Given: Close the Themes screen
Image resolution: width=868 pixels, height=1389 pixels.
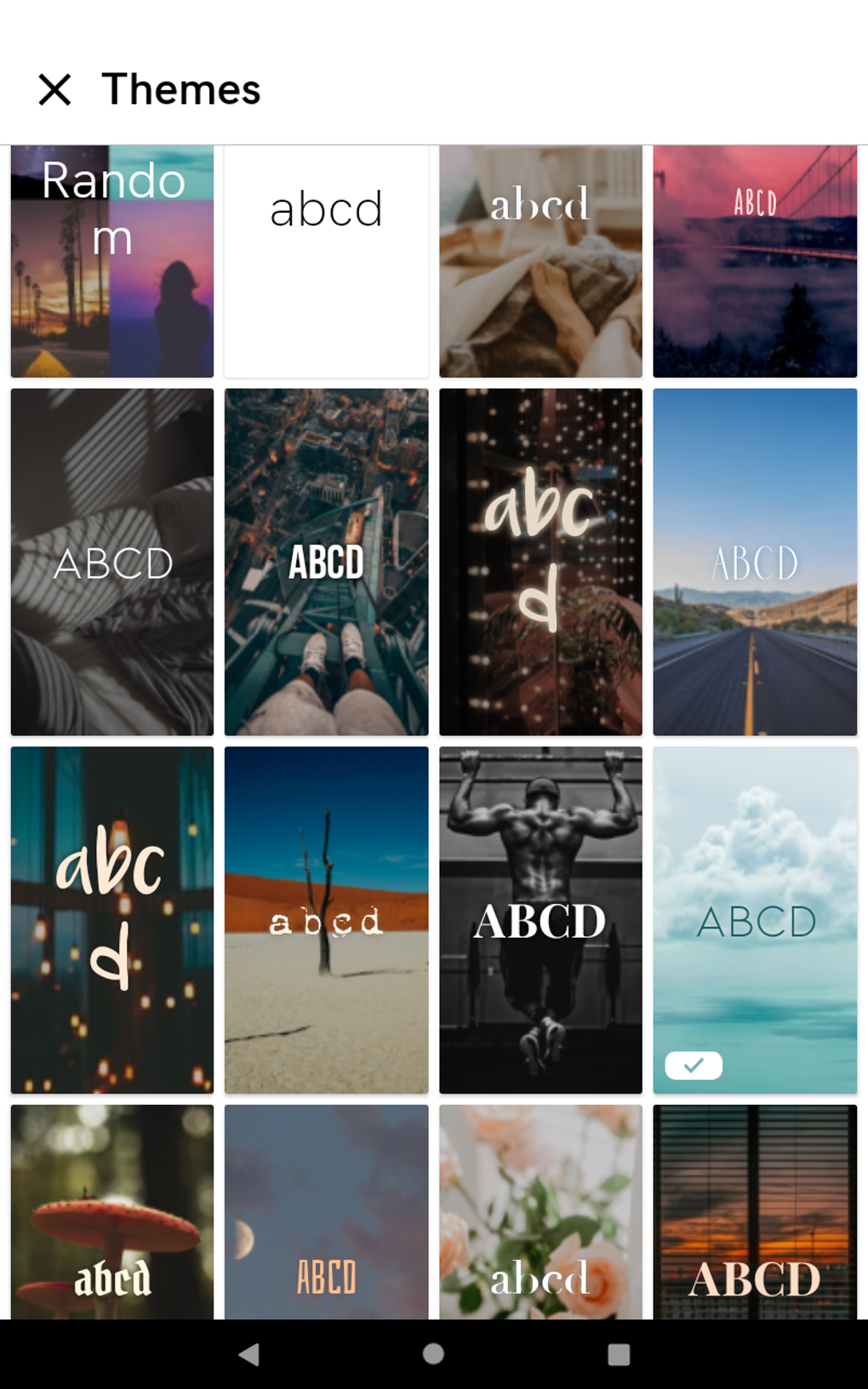Looking at the screenshot, I should [x=55, y=89].
